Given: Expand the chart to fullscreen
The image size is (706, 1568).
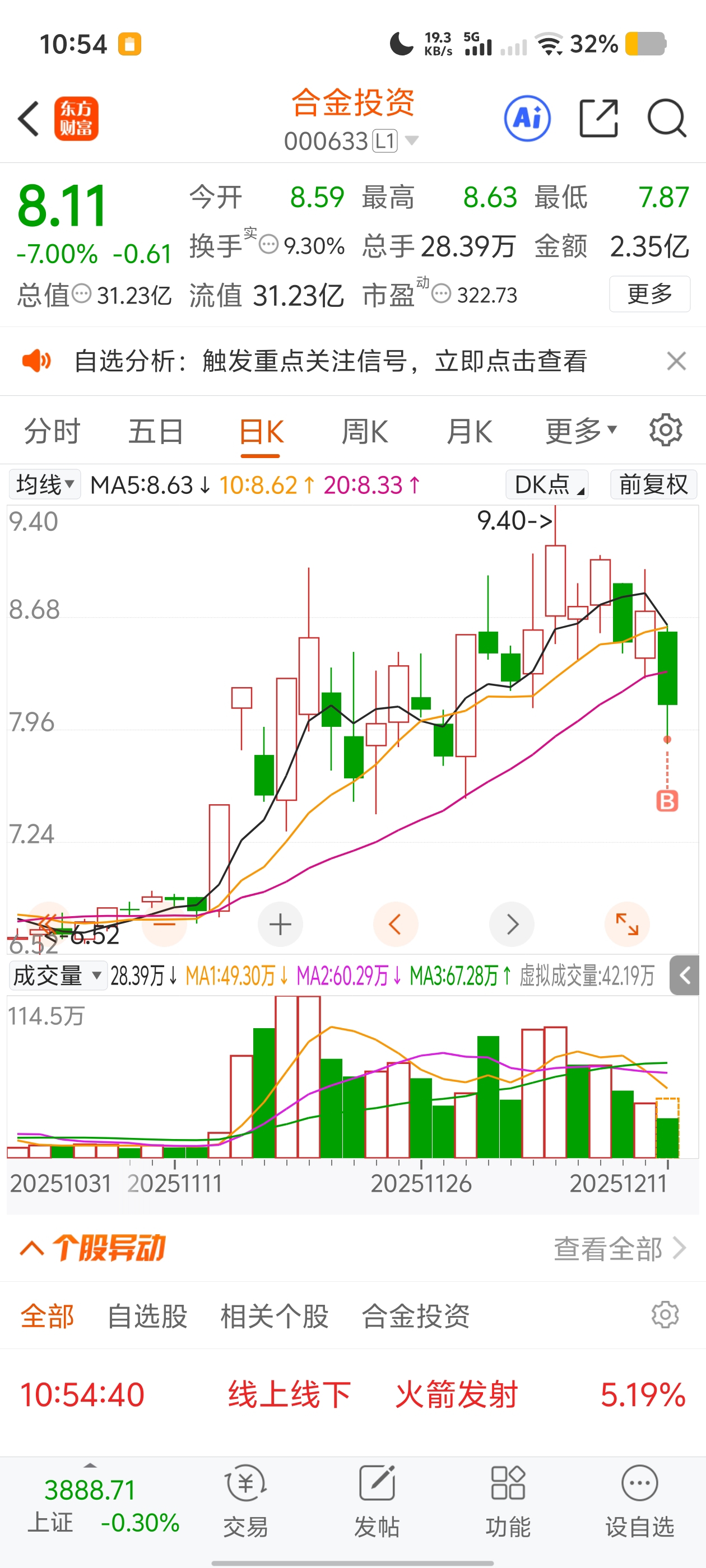Looking at the screenshot, I should coord(627,925).
